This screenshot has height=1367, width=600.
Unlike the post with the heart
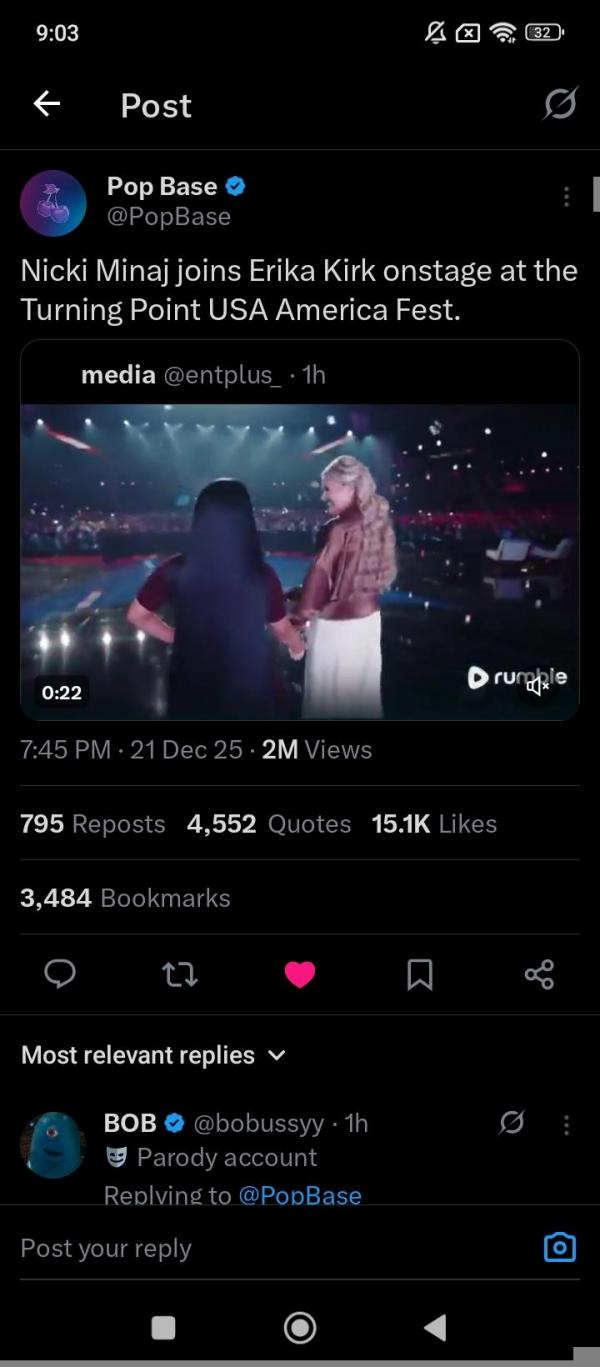click(x=300, y=974)
